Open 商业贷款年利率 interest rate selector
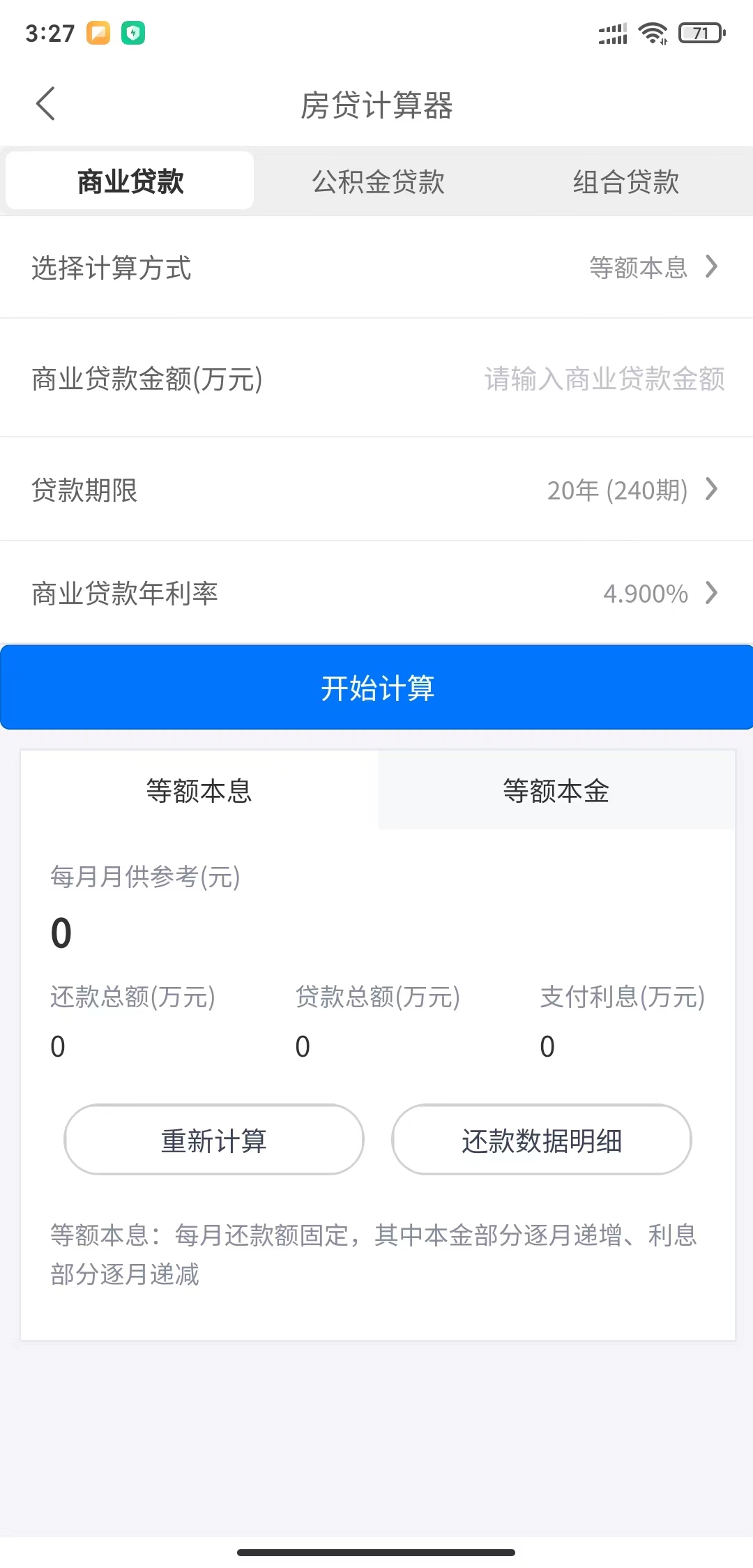 [659, 594]
